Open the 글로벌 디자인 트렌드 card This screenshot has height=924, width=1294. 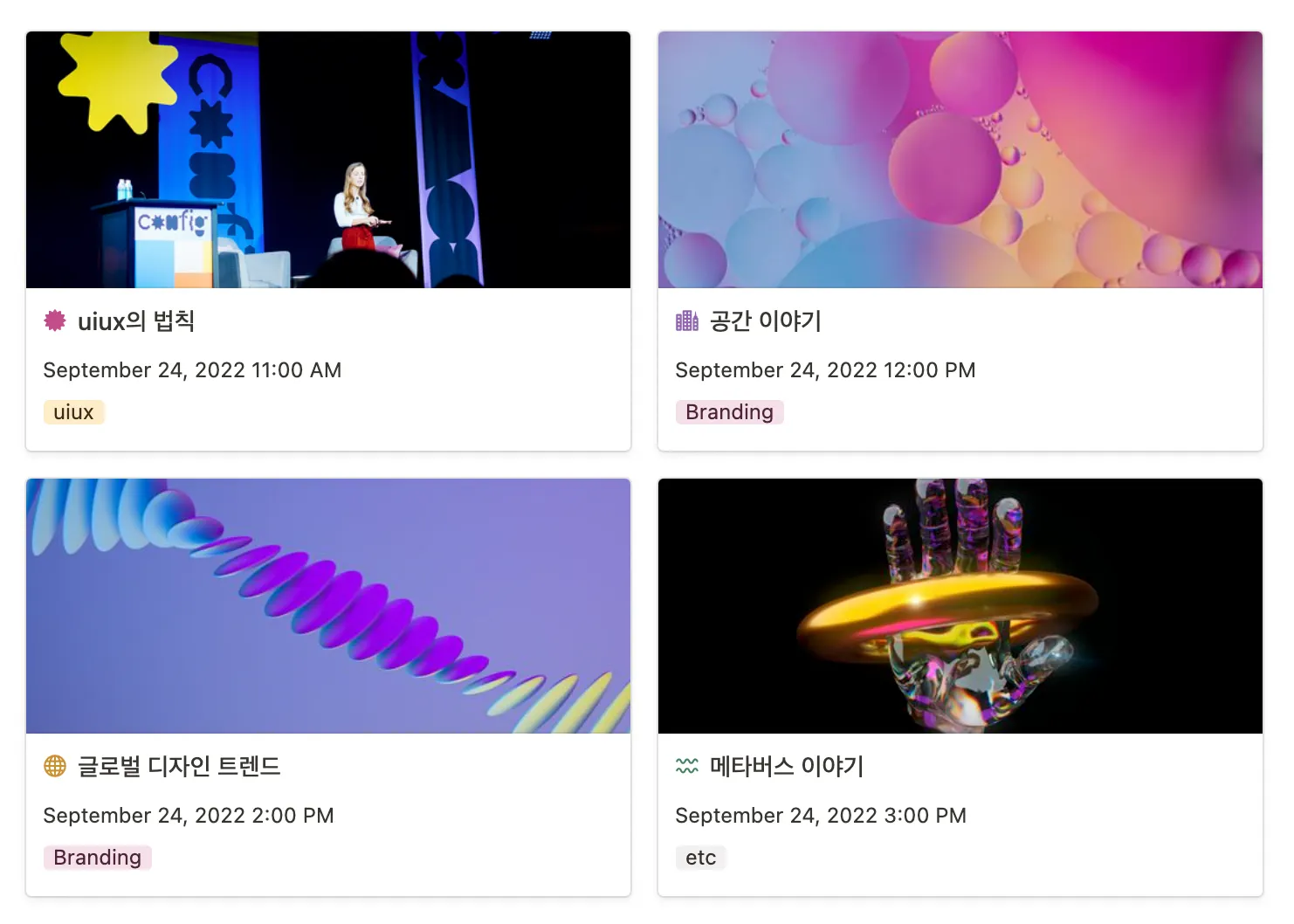click(x=178, y=767)
